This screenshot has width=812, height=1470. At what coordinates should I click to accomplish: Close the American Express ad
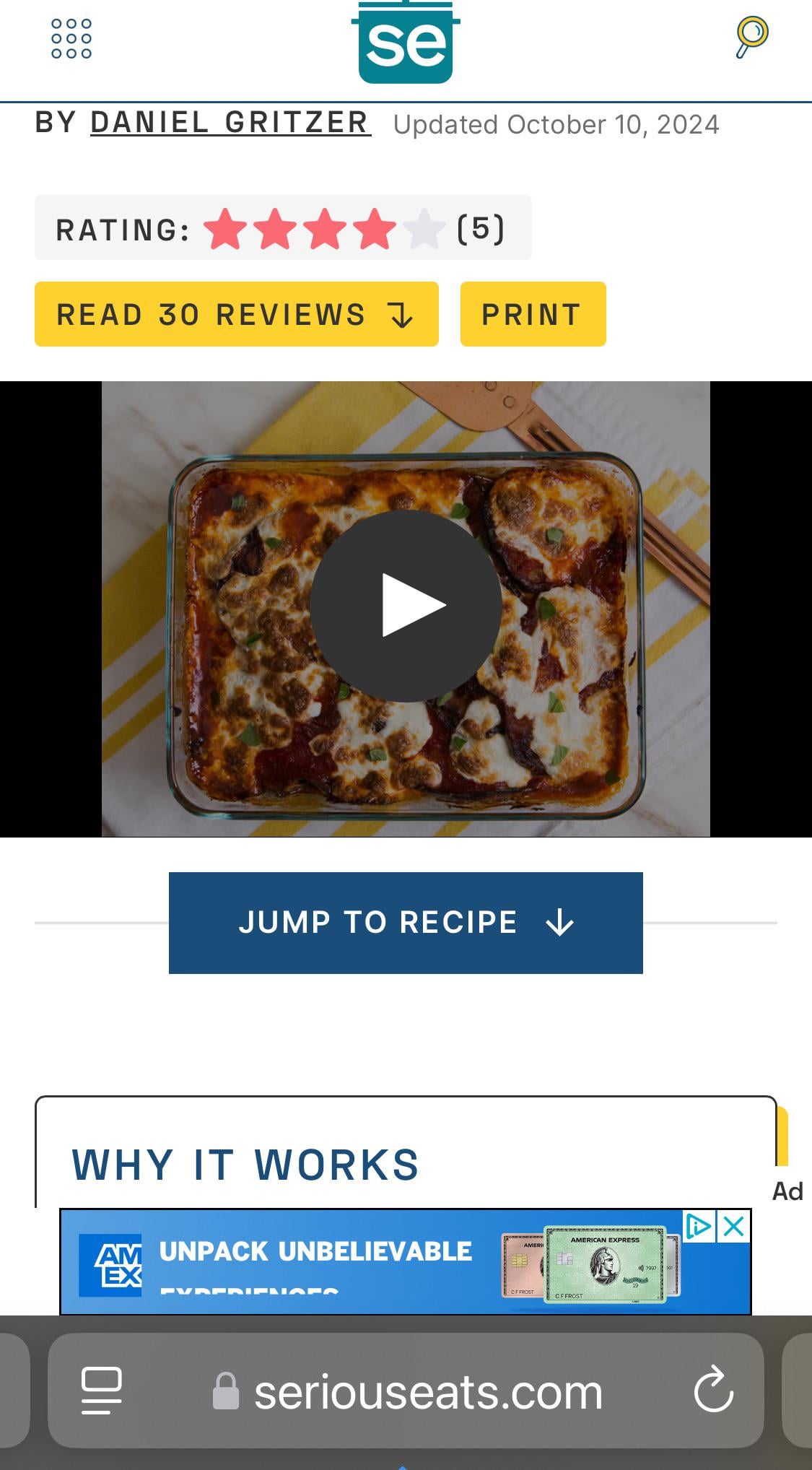point(733,1226)
